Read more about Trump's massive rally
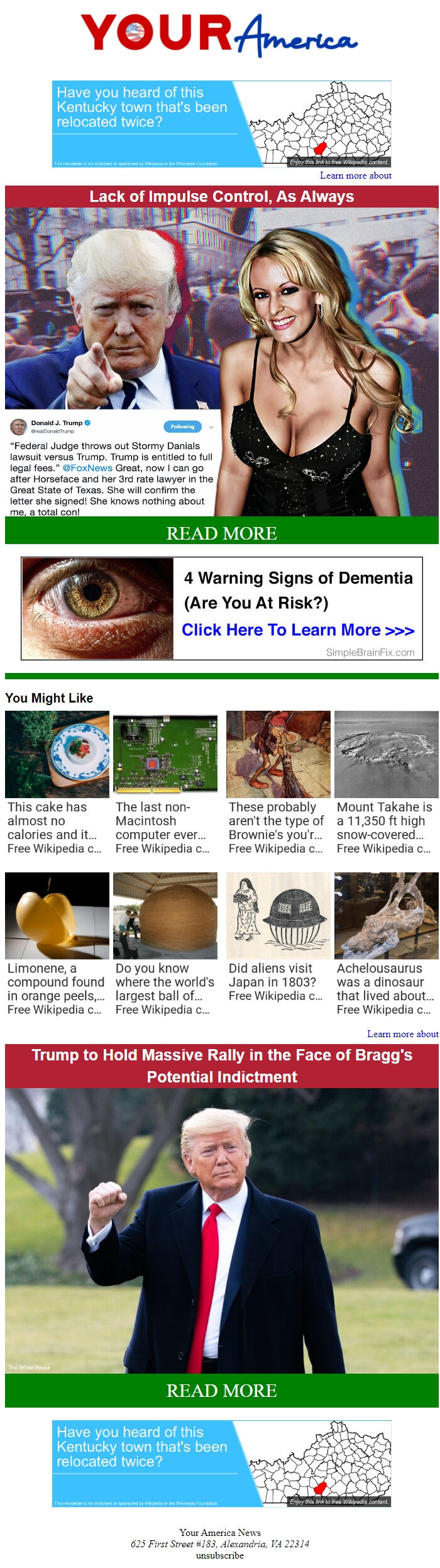Screen dimensions: 440x1568 pyautogui.click(x=221, y=1390)
